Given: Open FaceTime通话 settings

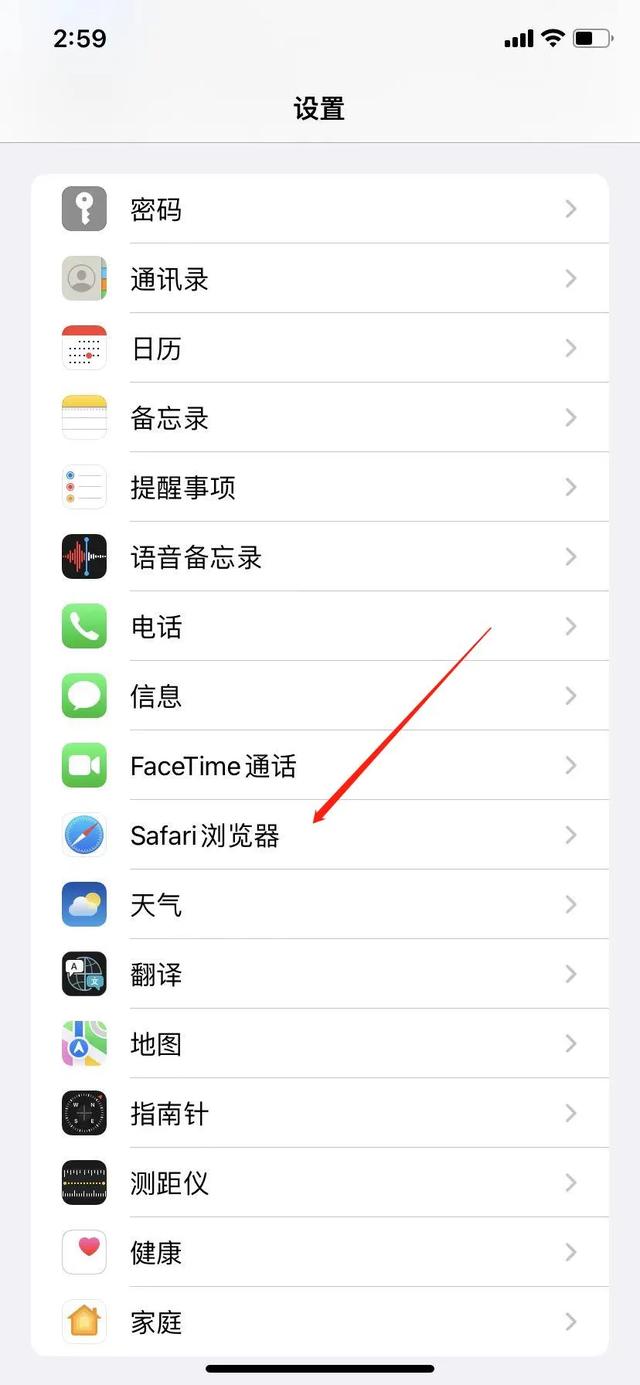Looking at the screenshot, I should tap(320, 765).
